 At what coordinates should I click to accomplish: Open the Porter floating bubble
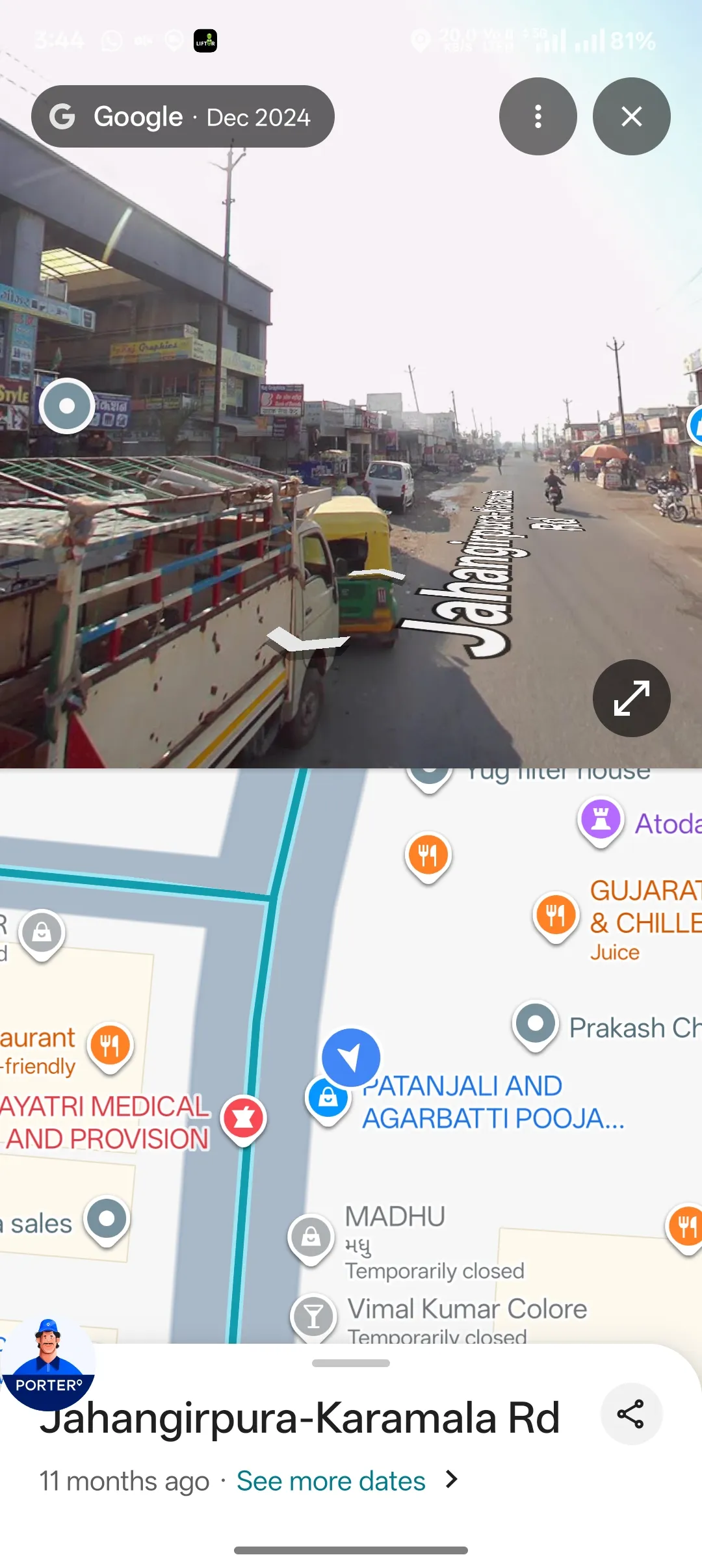point(49,1365)
